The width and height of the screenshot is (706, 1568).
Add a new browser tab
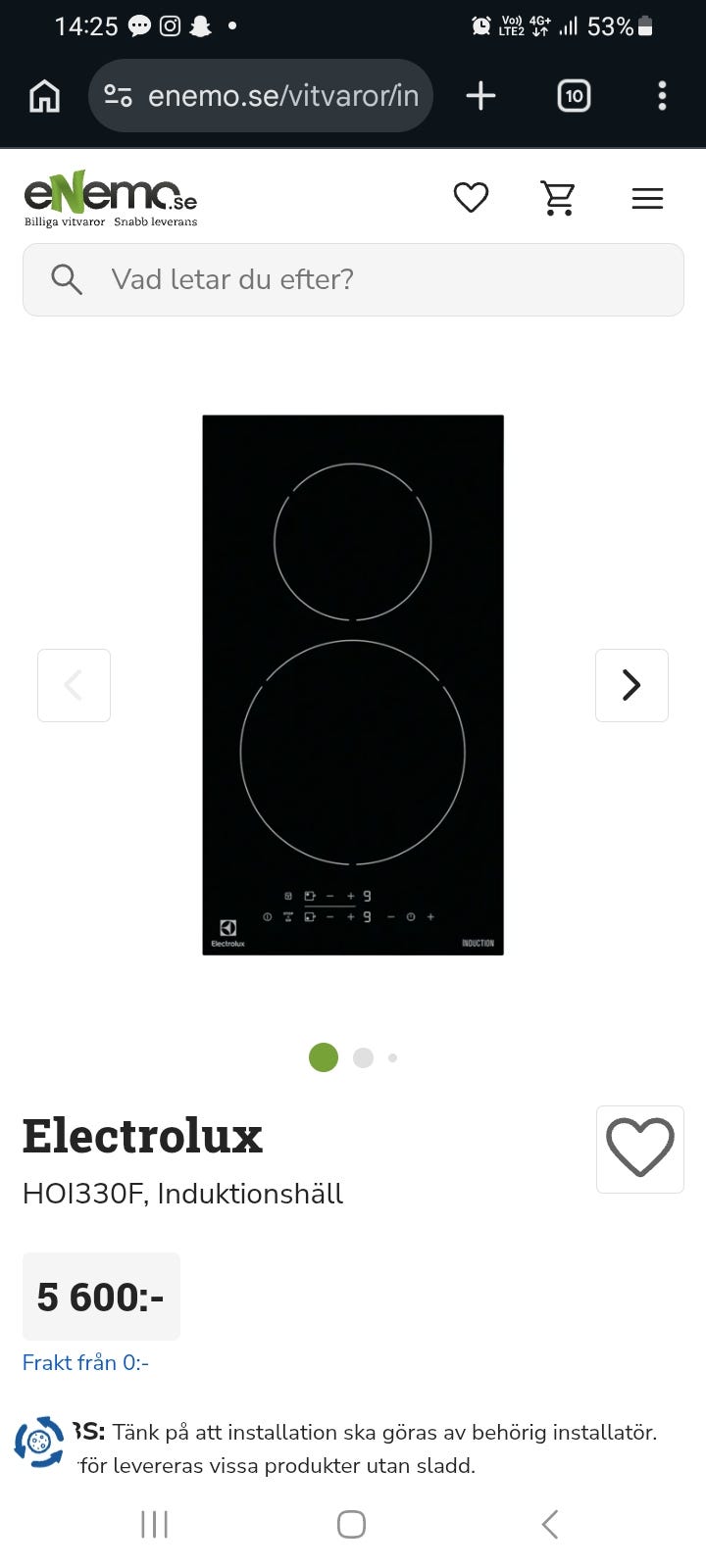point(480,96)
